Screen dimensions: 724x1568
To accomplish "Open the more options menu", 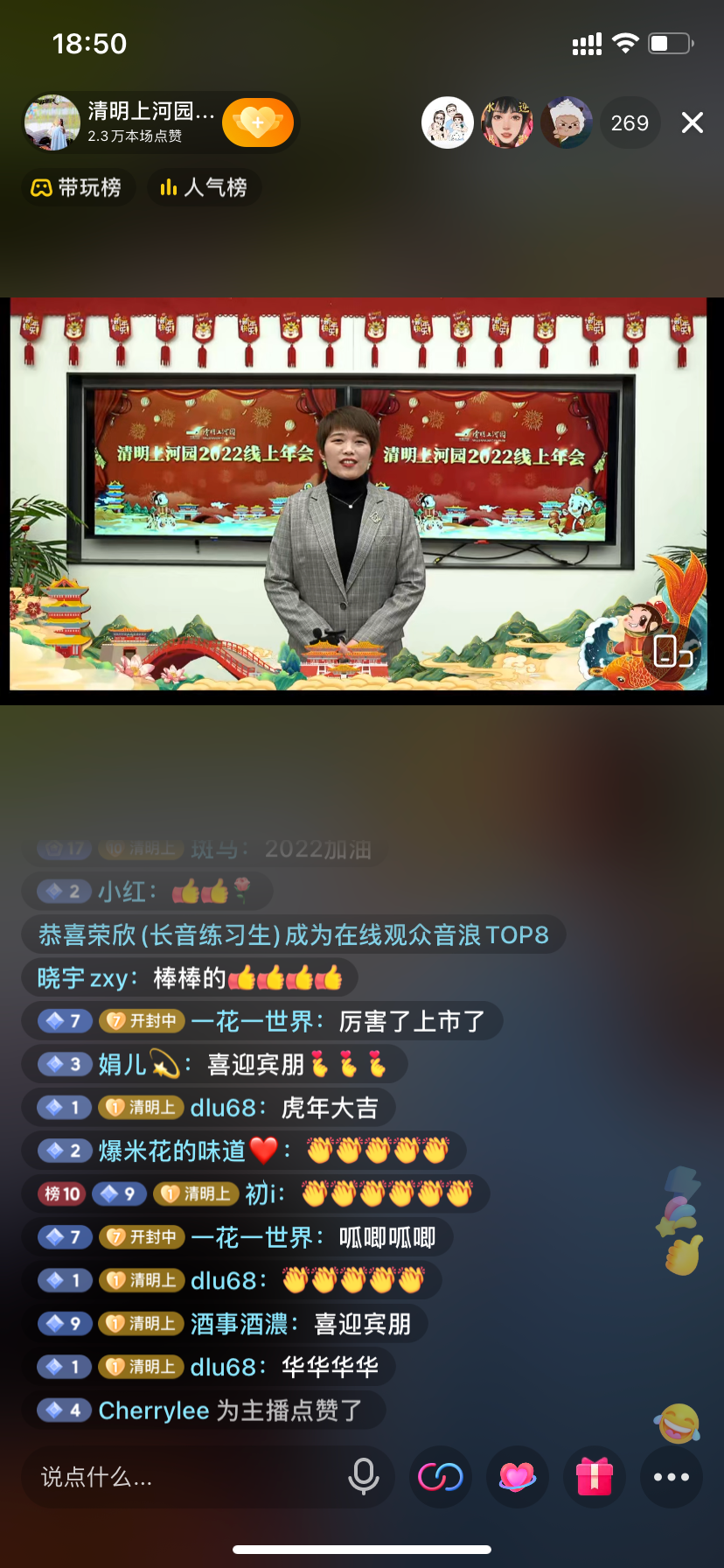I will pos(672,1477).
